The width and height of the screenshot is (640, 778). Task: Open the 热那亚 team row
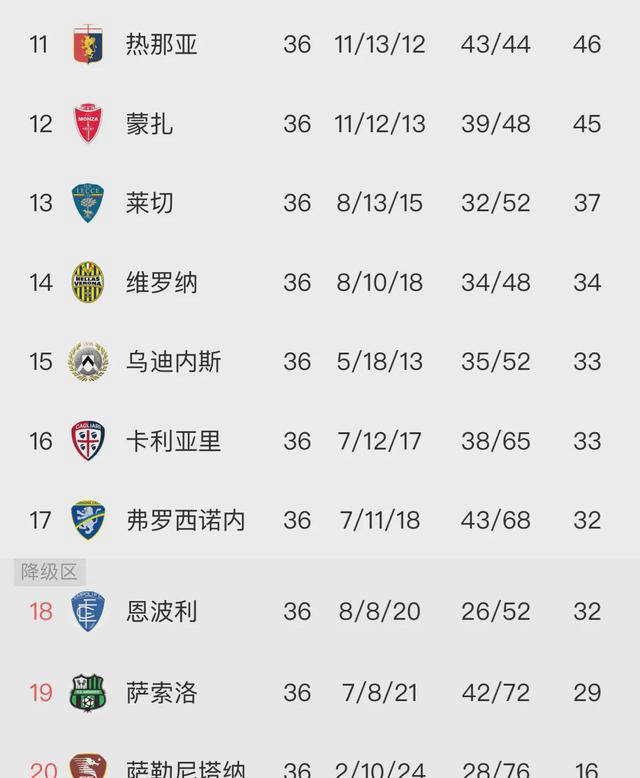[x=162, y=45]
